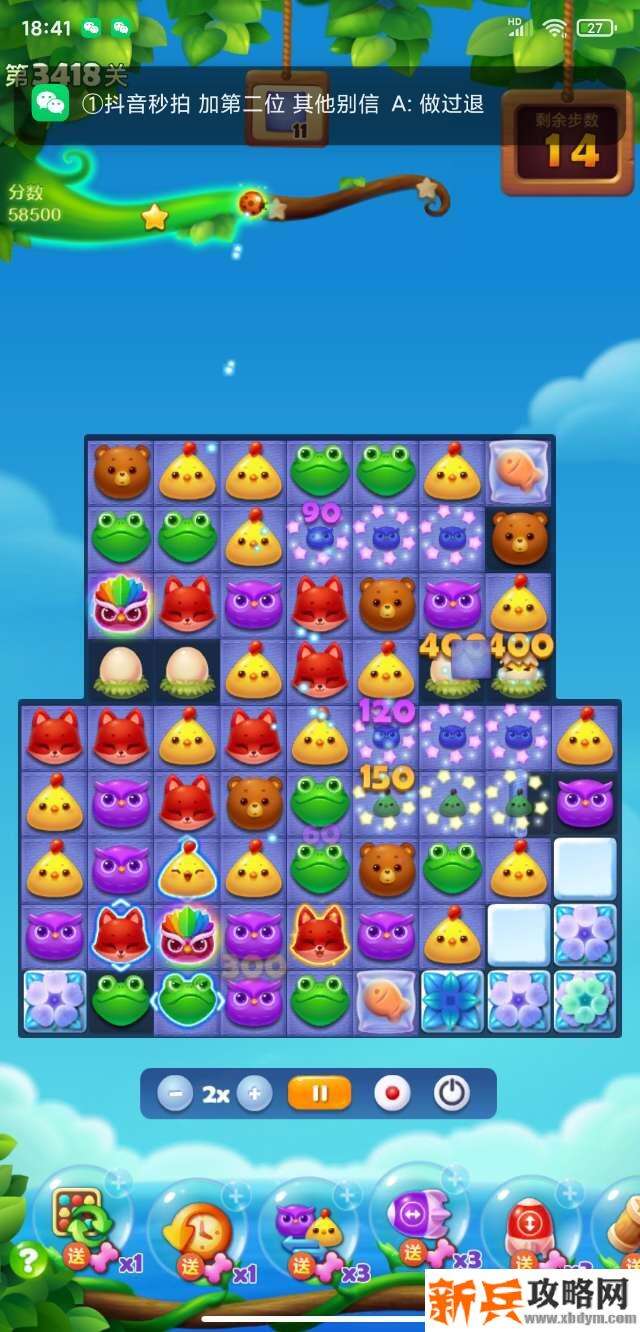Tap the frozen fish tile in the top row
The height and width of the screenshot is (1332, 640).
click(x=518, y=470)
